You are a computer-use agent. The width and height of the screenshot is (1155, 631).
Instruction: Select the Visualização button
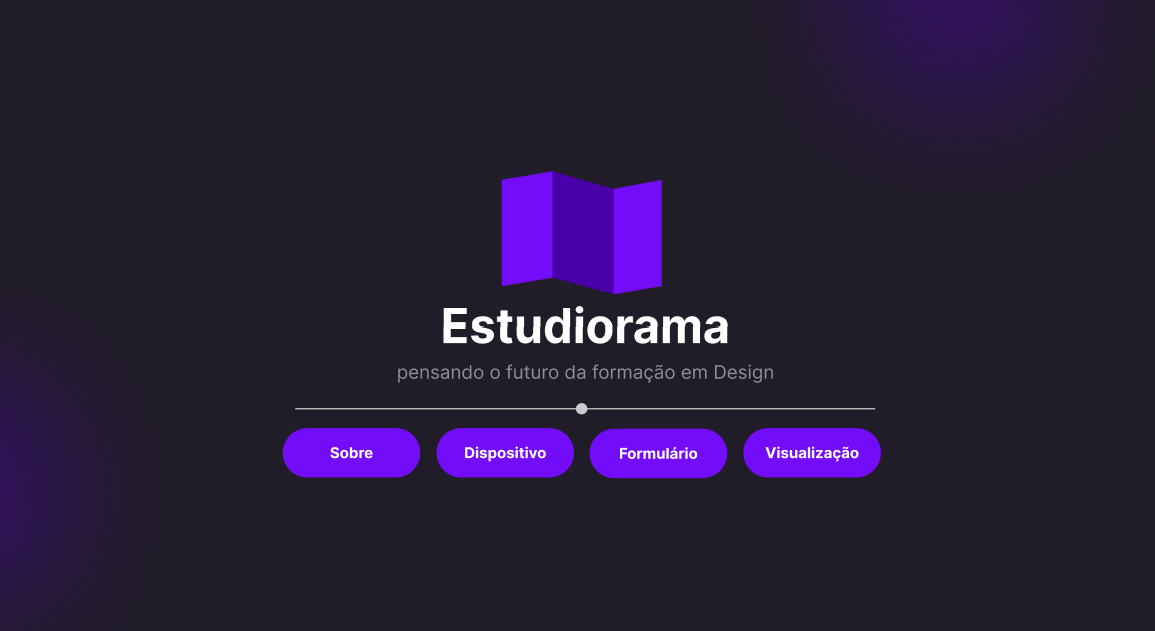[x=812, y=453]
